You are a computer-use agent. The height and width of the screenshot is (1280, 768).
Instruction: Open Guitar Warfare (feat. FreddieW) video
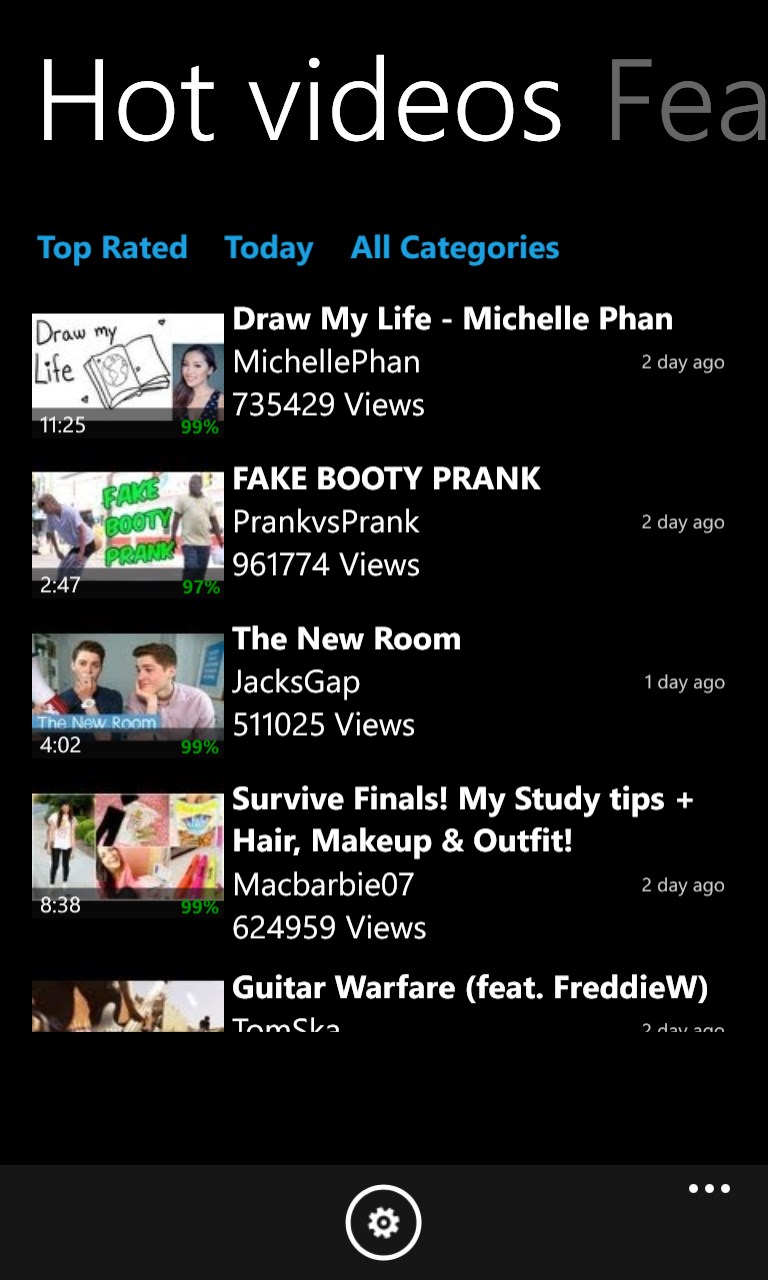pos(470,989)
